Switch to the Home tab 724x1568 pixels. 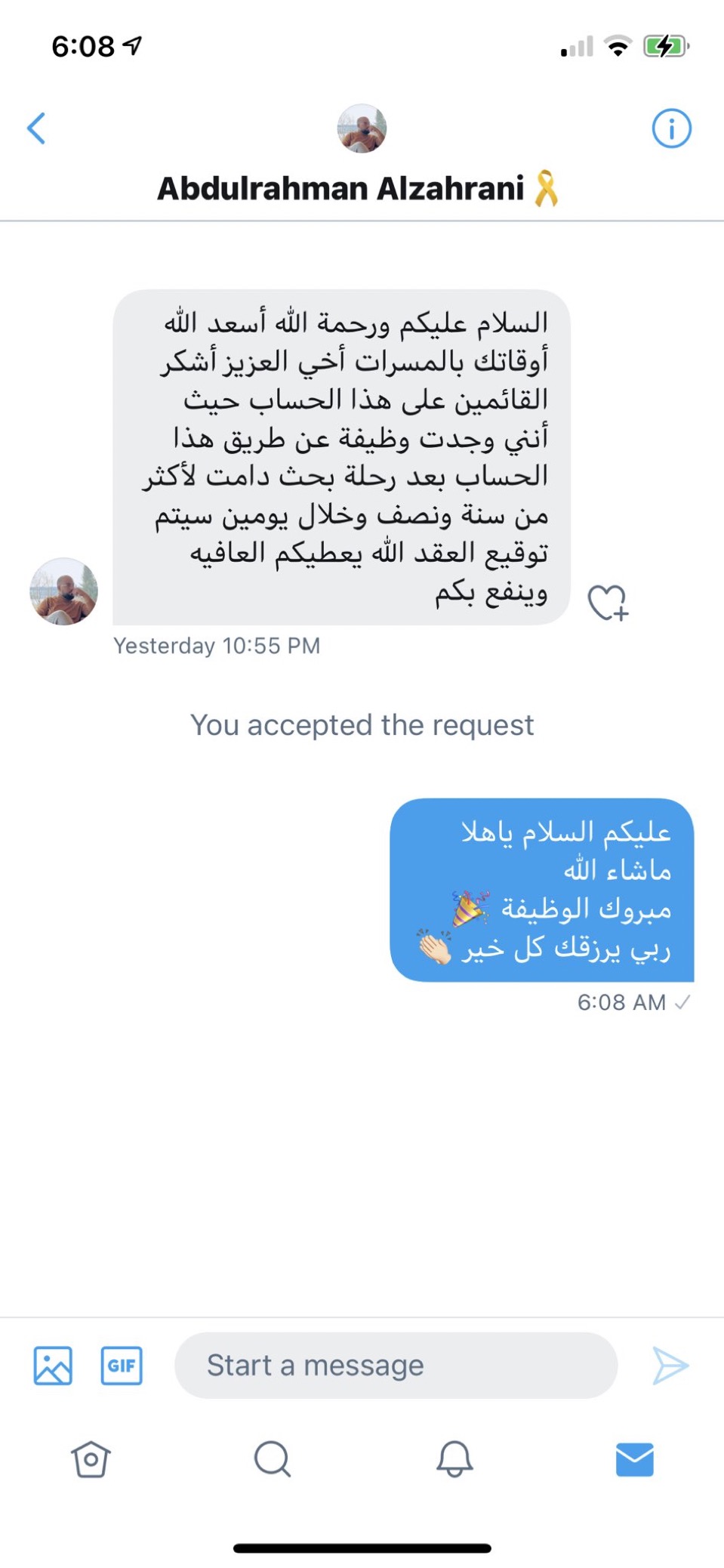[91, 1458]
